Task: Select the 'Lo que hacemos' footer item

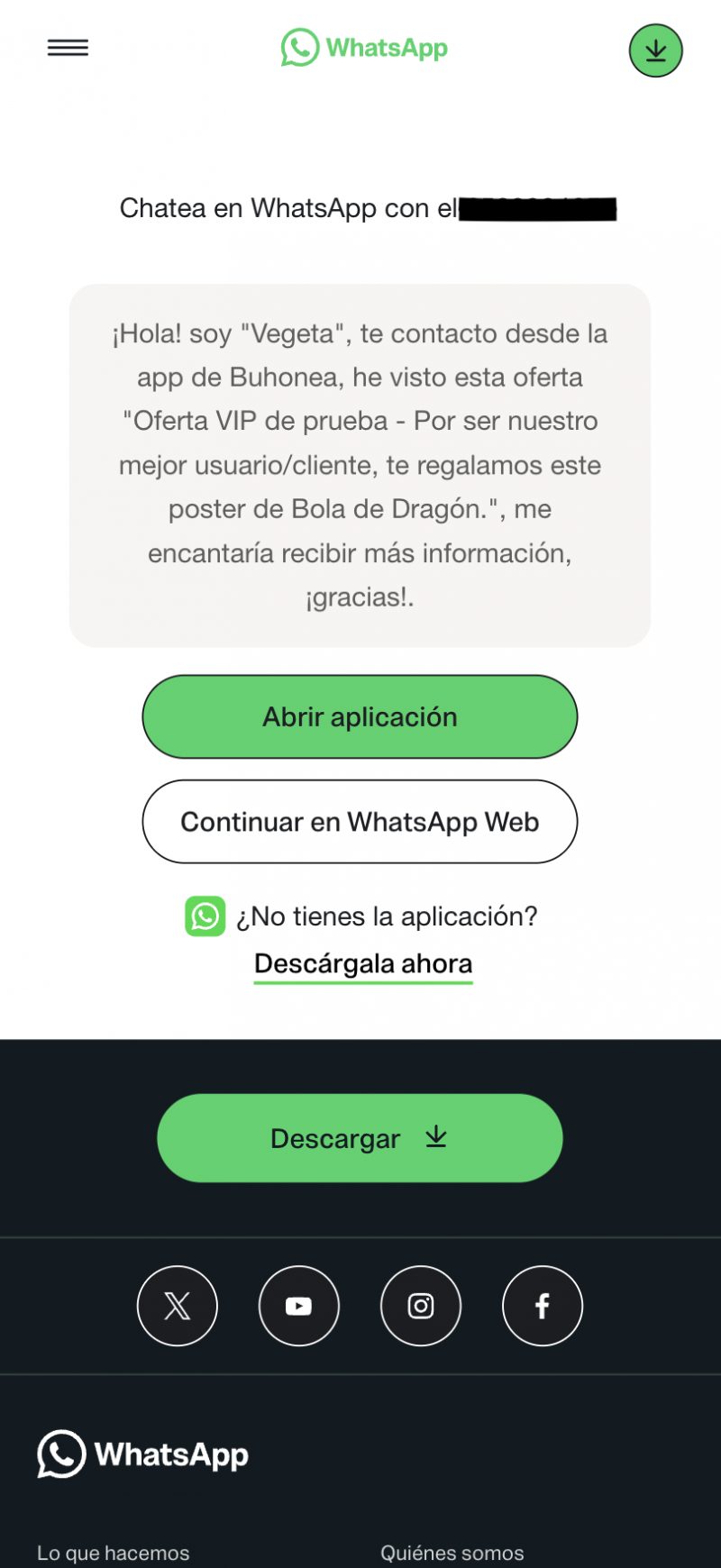Action: point(112,1553)
